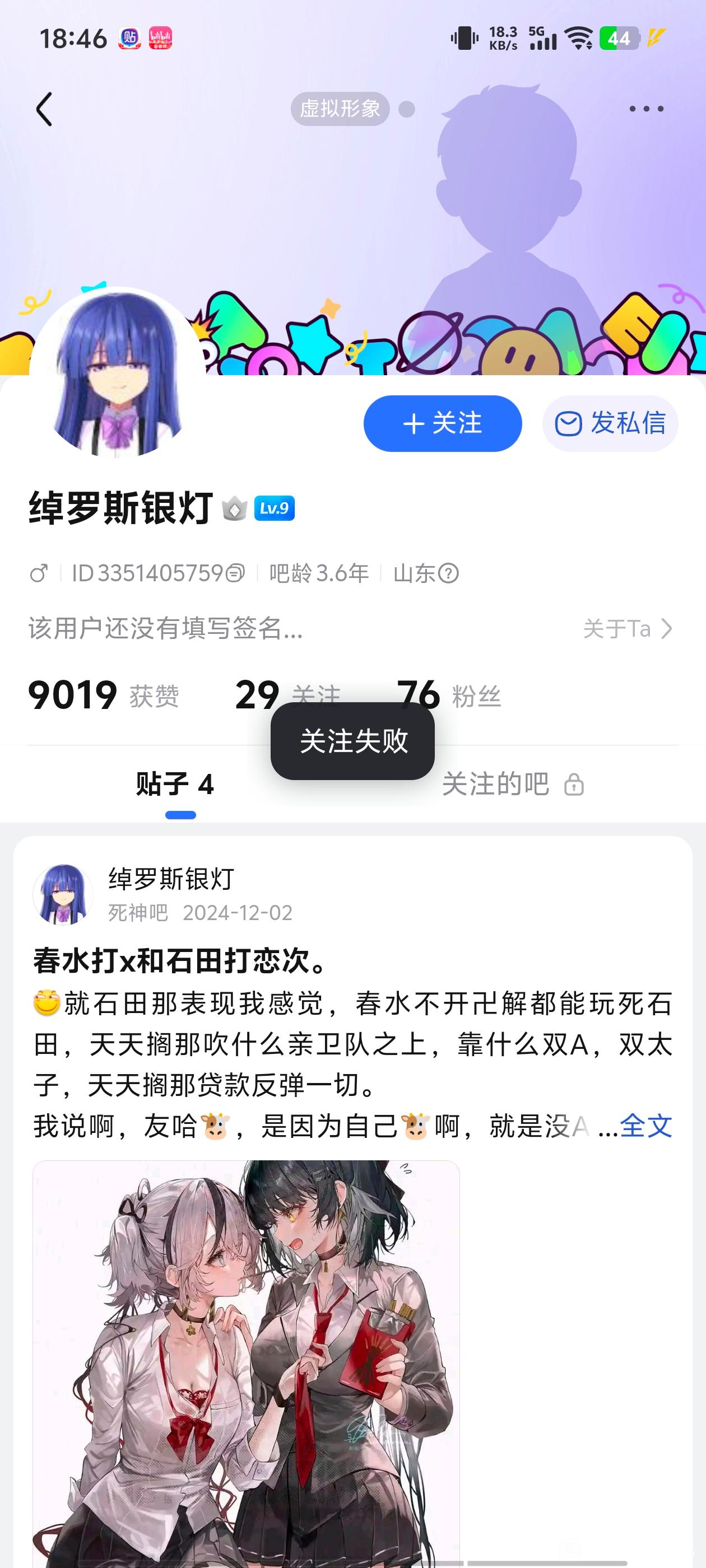Viewport: 706px width, 1568px height.
Task: Expand the post with 全文
Action: [645, 1126]
